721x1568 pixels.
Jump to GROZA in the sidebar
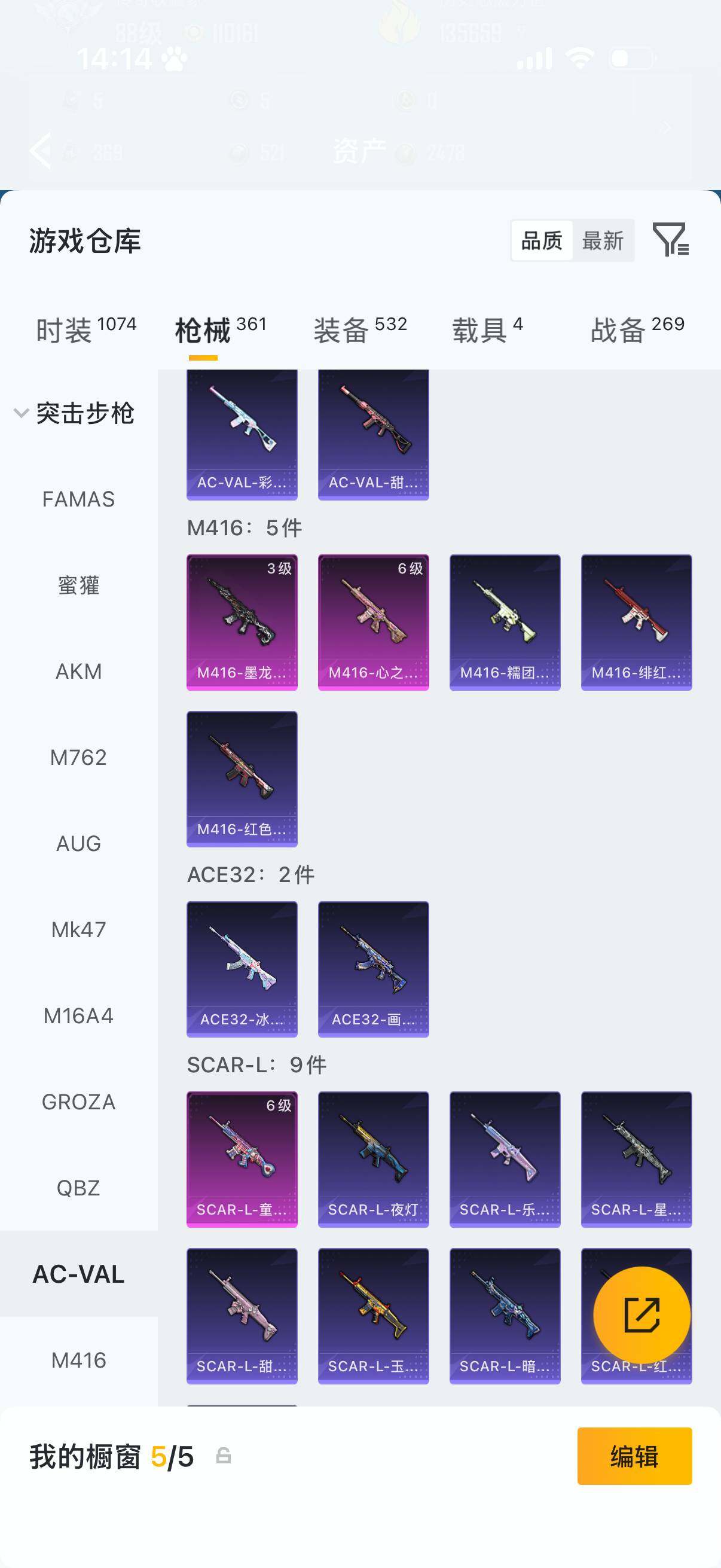pyautogui.click(x=78, y=1102)
